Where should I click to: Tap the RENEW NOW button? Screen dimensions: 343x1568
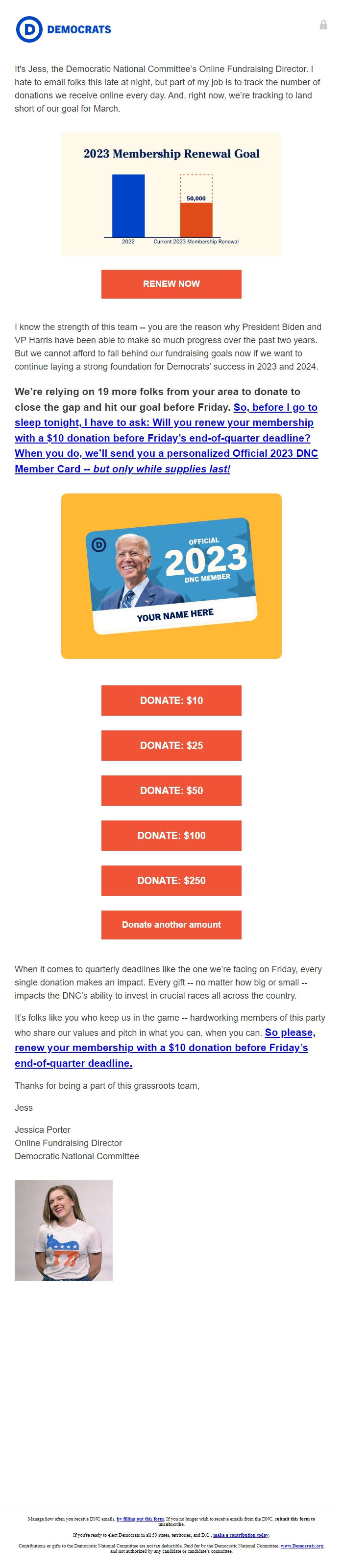pos(171,283)
